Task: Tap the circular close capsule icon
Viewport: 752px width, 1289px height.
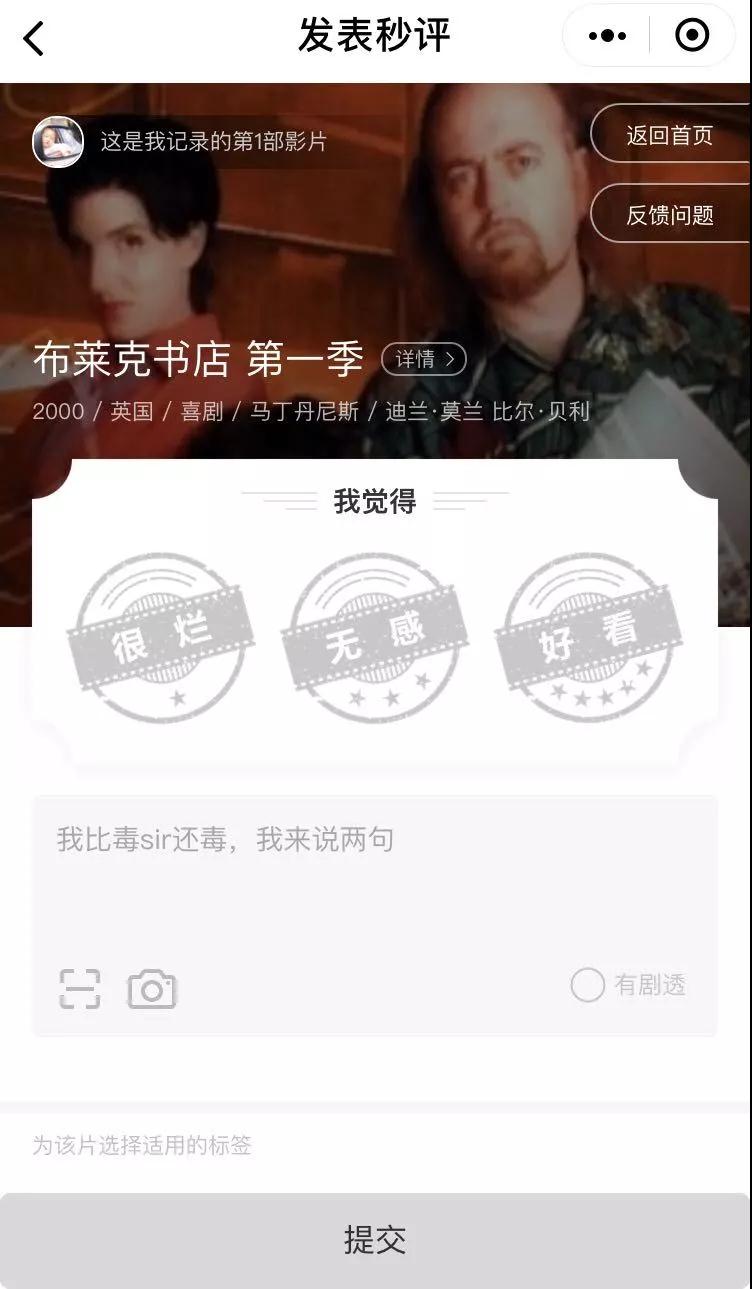Action: 690,35
